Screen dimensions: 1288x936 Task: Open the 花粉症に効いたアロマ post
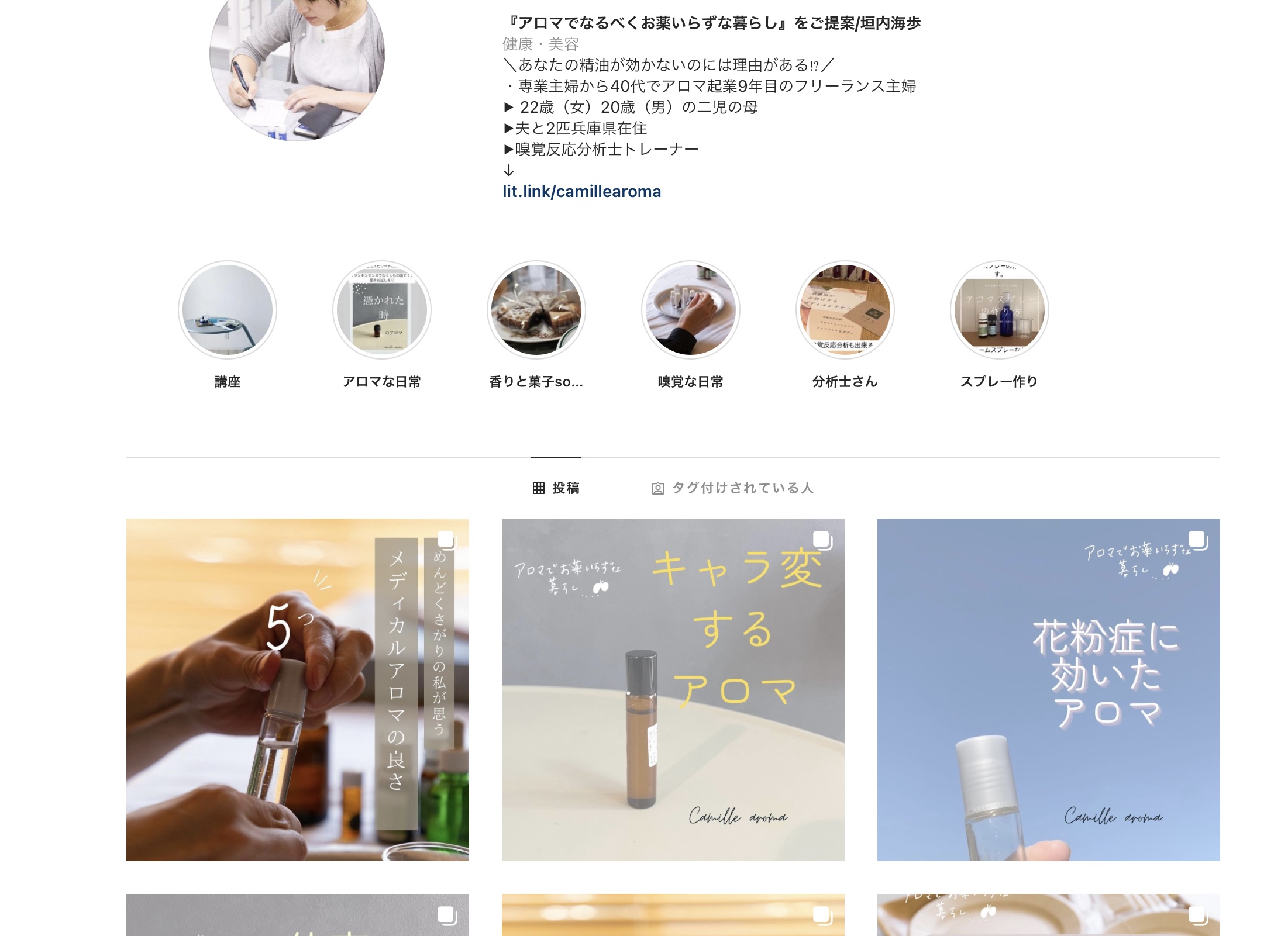point(1048,690)
